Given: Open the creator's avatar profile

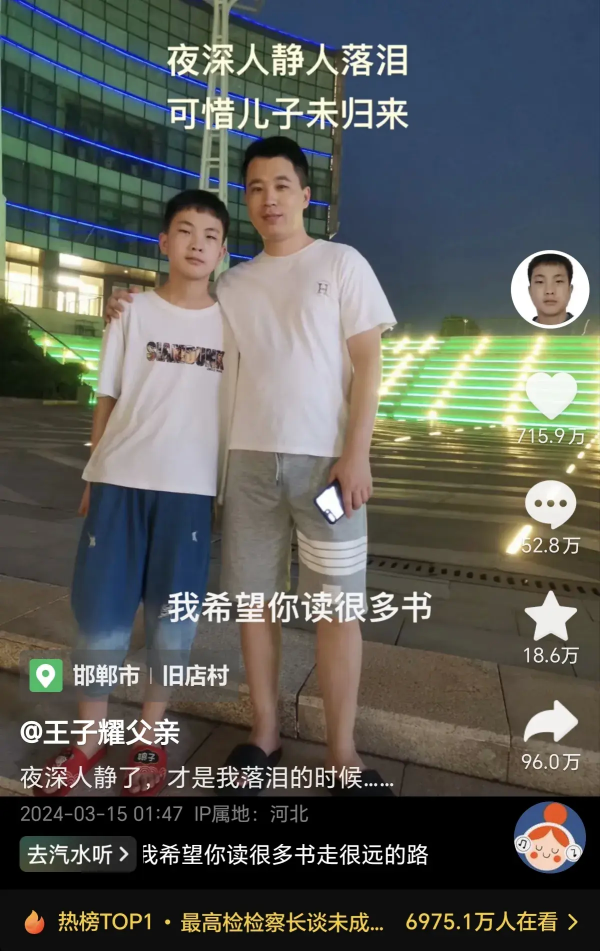Looking at the screenshot, I should (x=549, y=290).
